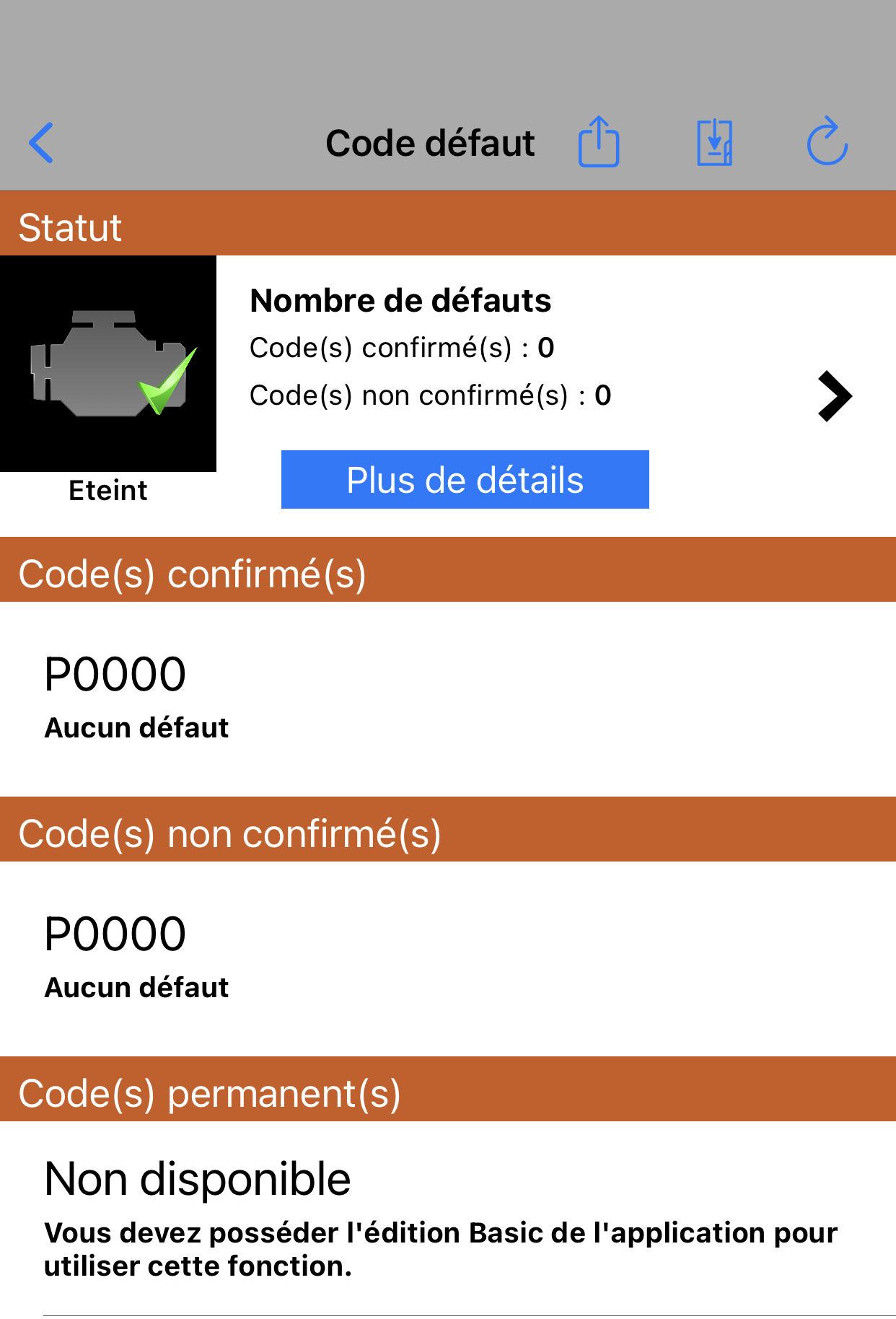Tap the Plus de détails button
Viewport: 896px width, 1319px height.
[465, 480]
